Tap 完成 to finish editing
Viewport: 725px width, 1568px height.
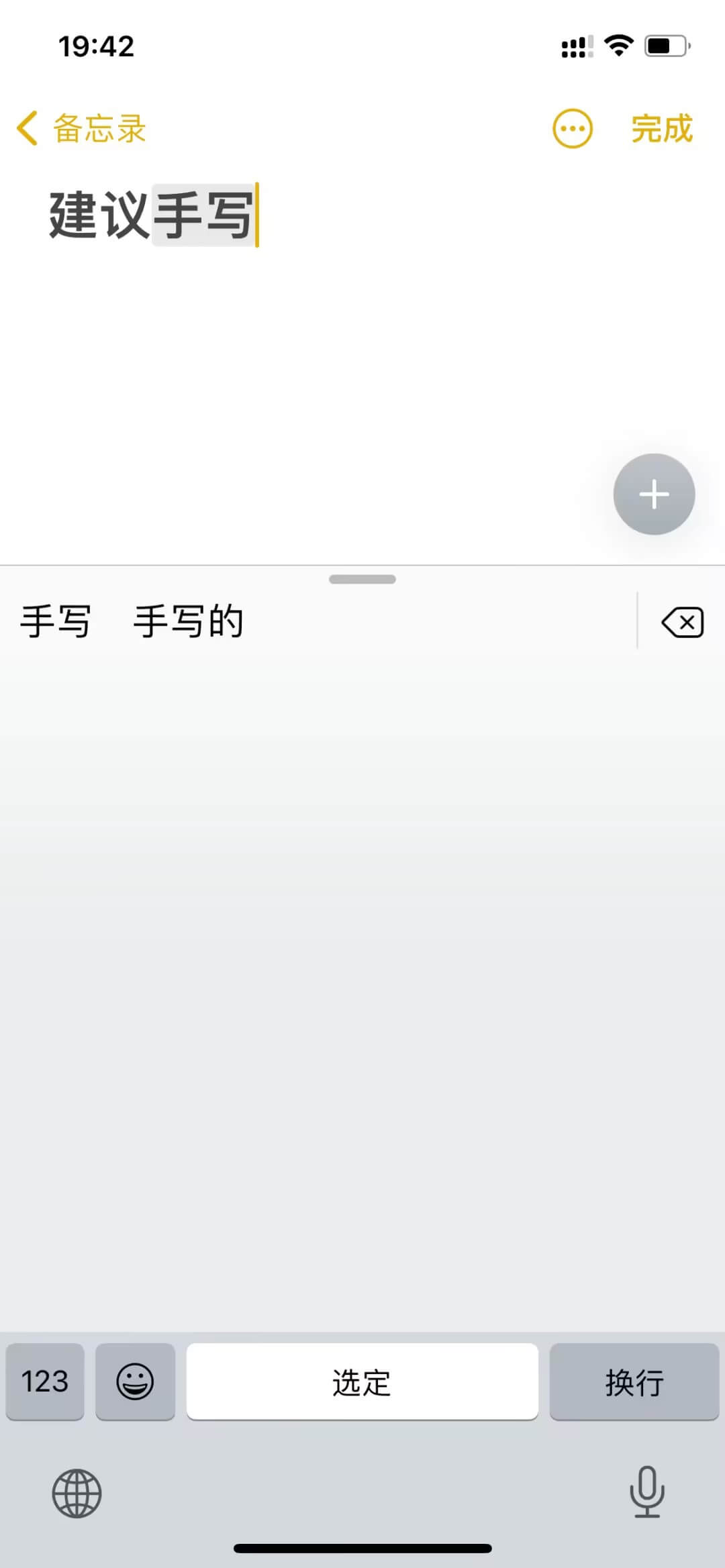point(663,127)
